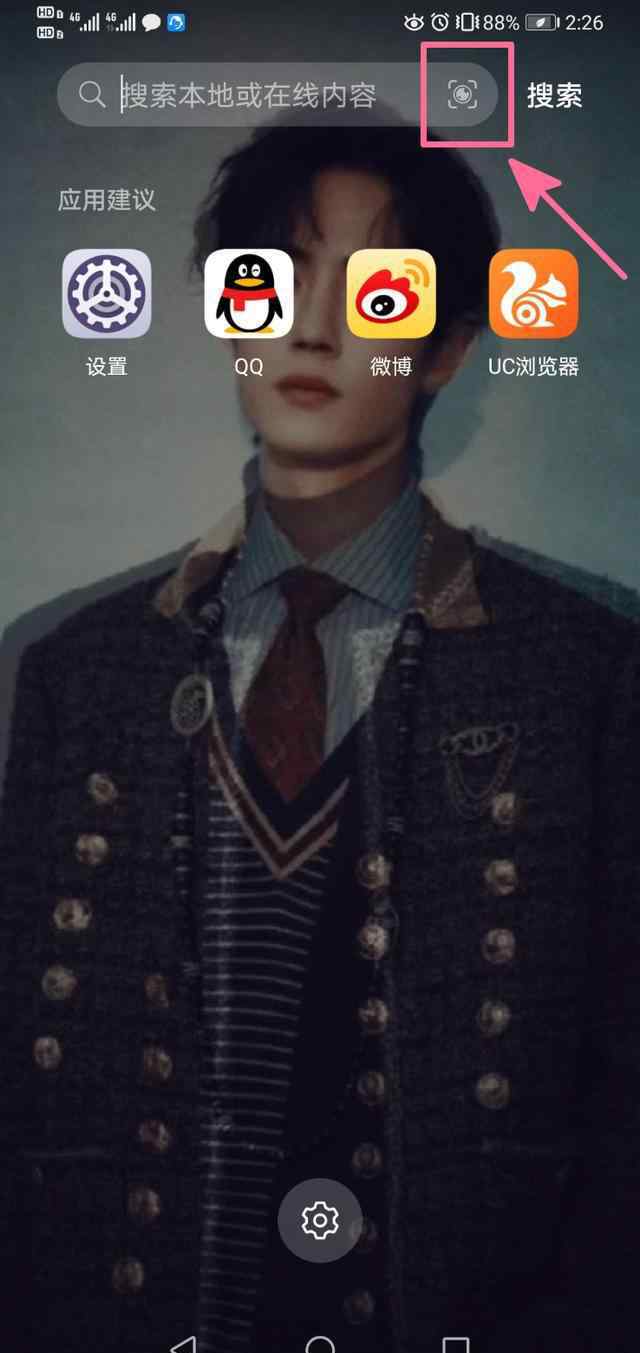Go to home via navigation bar circle
The height and width of the screenshot is (1353, 640).
(x=320, y=1343)
